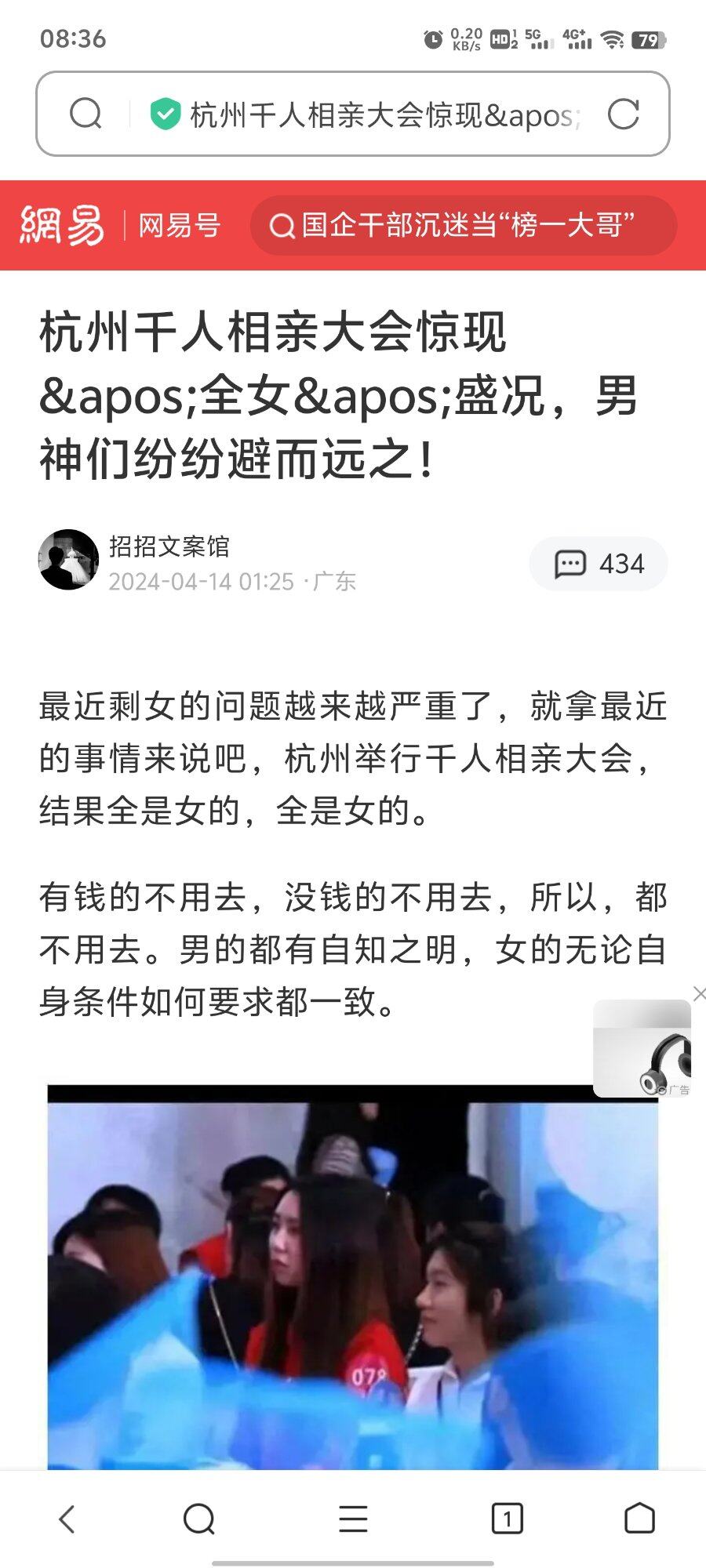Tap the search icon in address bar
This screenshot has width=706, height=1568.
click(86, 114)
